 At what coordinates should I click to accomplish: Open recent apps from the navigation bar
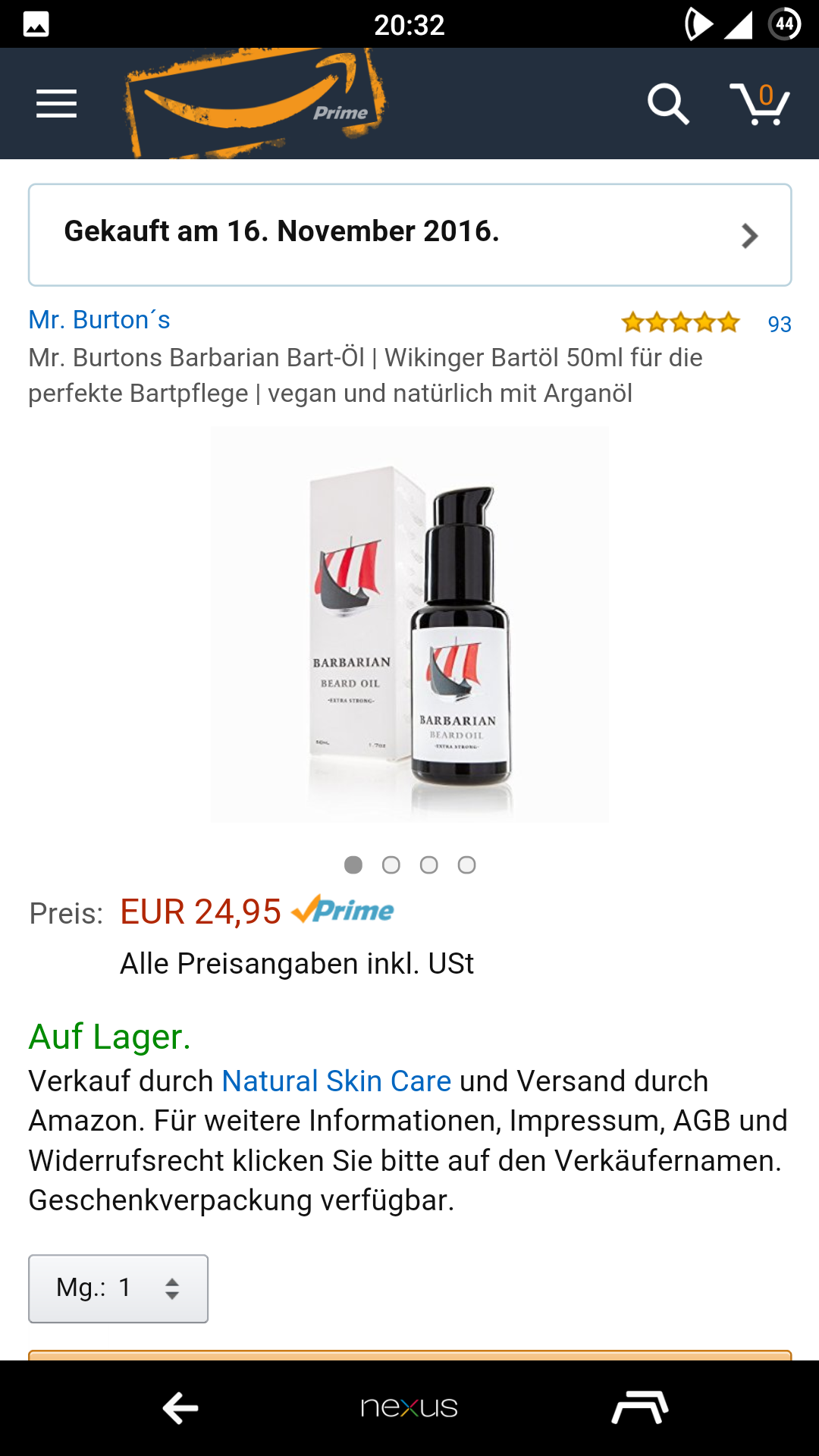point(639,1408)
